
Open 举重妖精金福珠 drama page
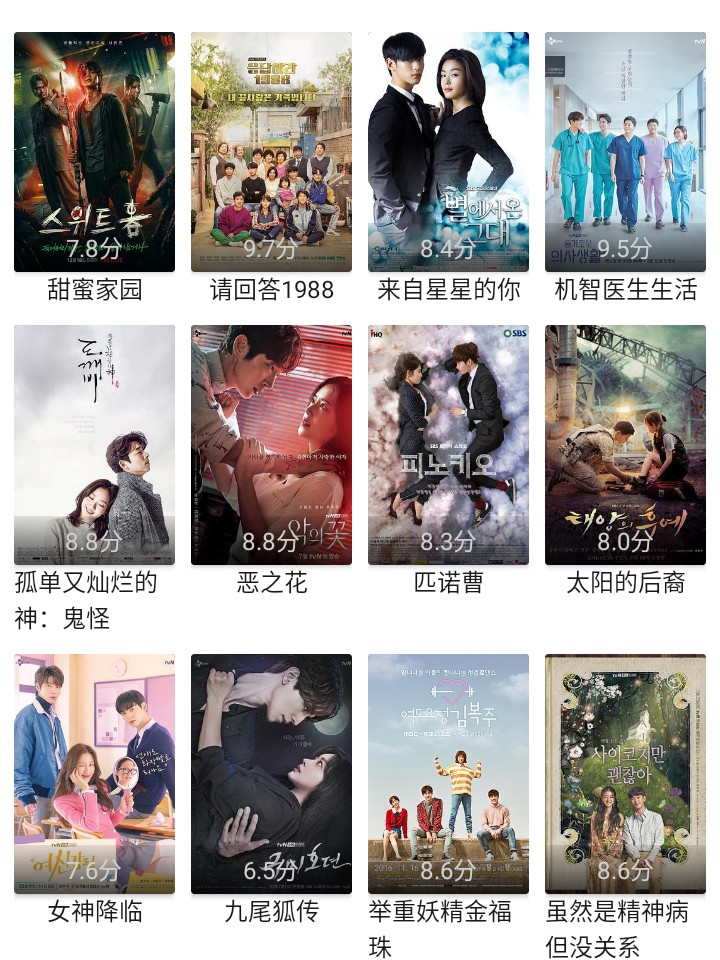pos(448,774)
